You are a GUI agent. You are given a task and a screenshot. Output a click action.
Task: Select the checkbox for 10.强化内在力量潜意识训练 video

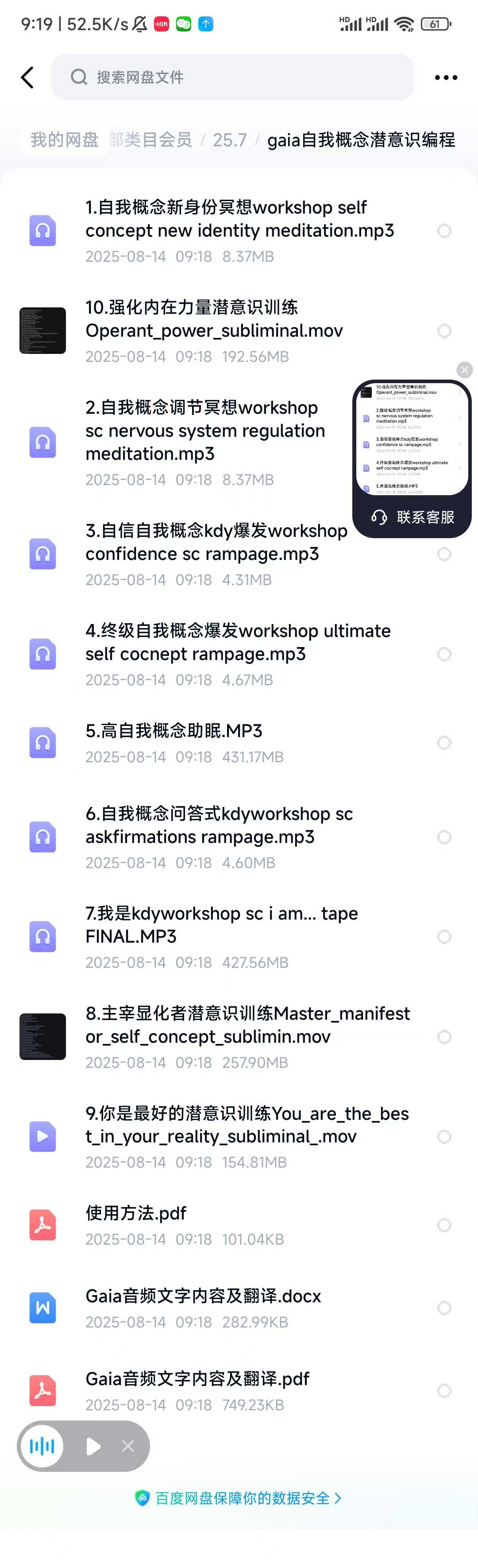[x=444, y=331]
